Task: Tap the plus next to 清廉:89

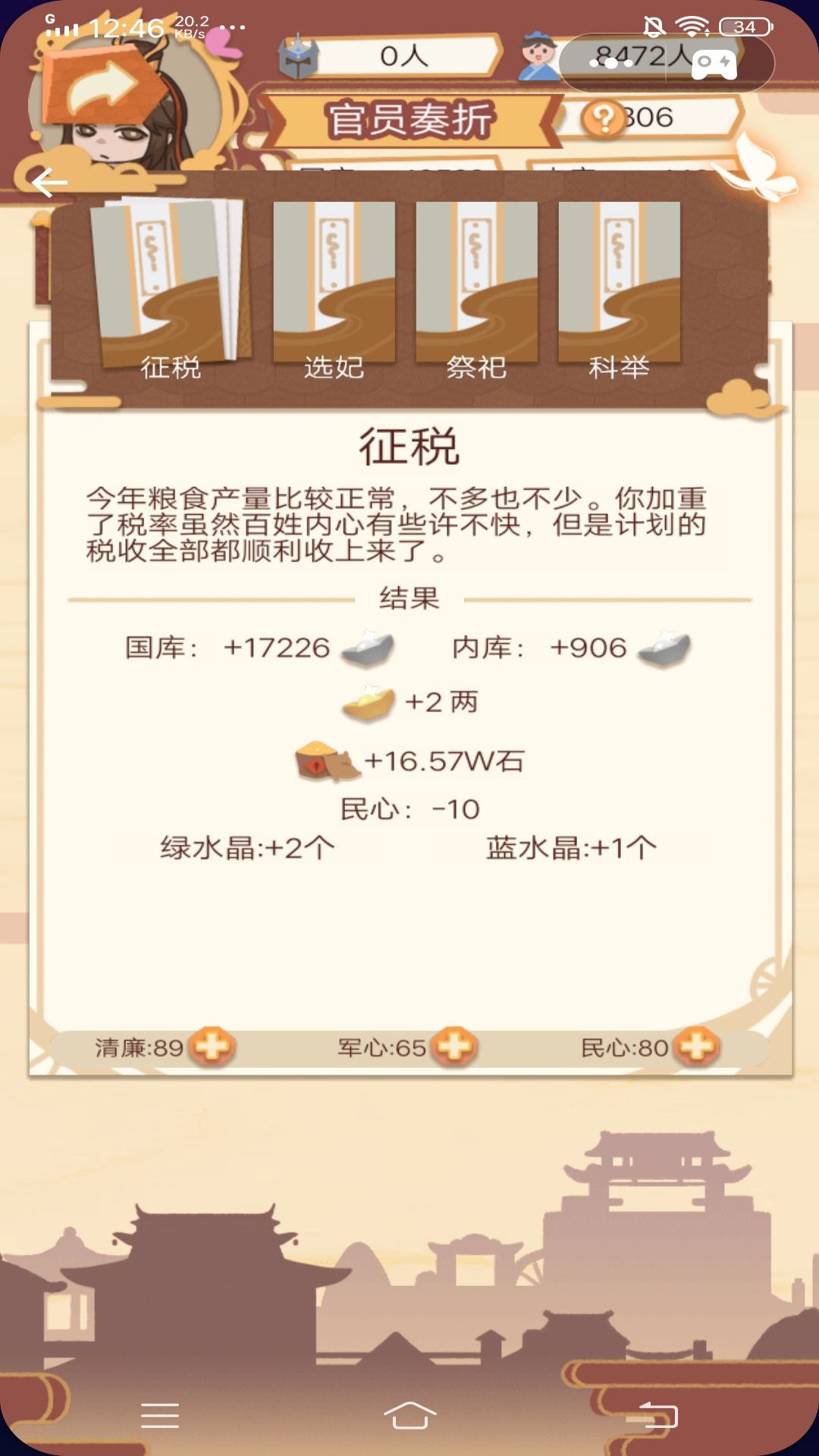Action: click(x=212, y=1047)
